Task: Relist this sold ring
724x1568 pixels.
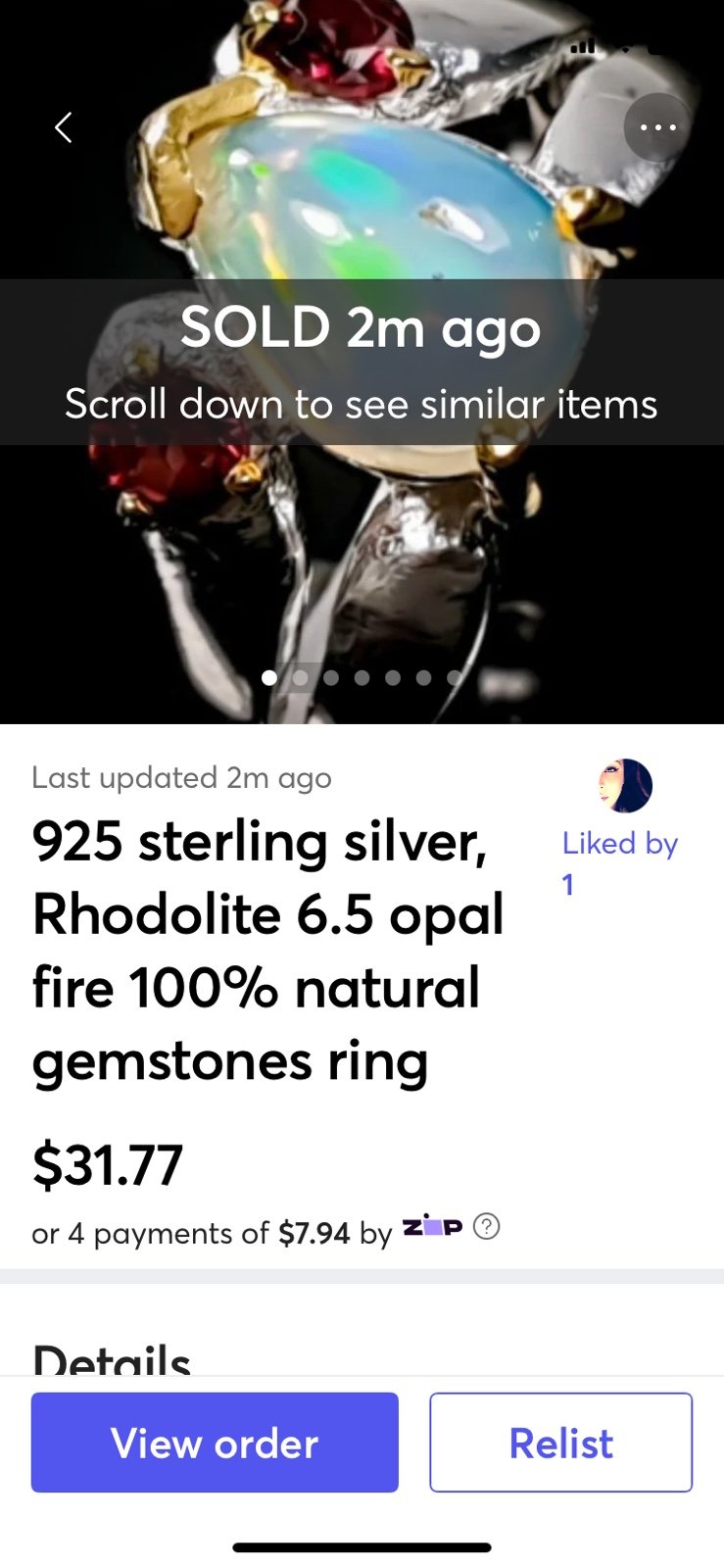Action: 560,1443
